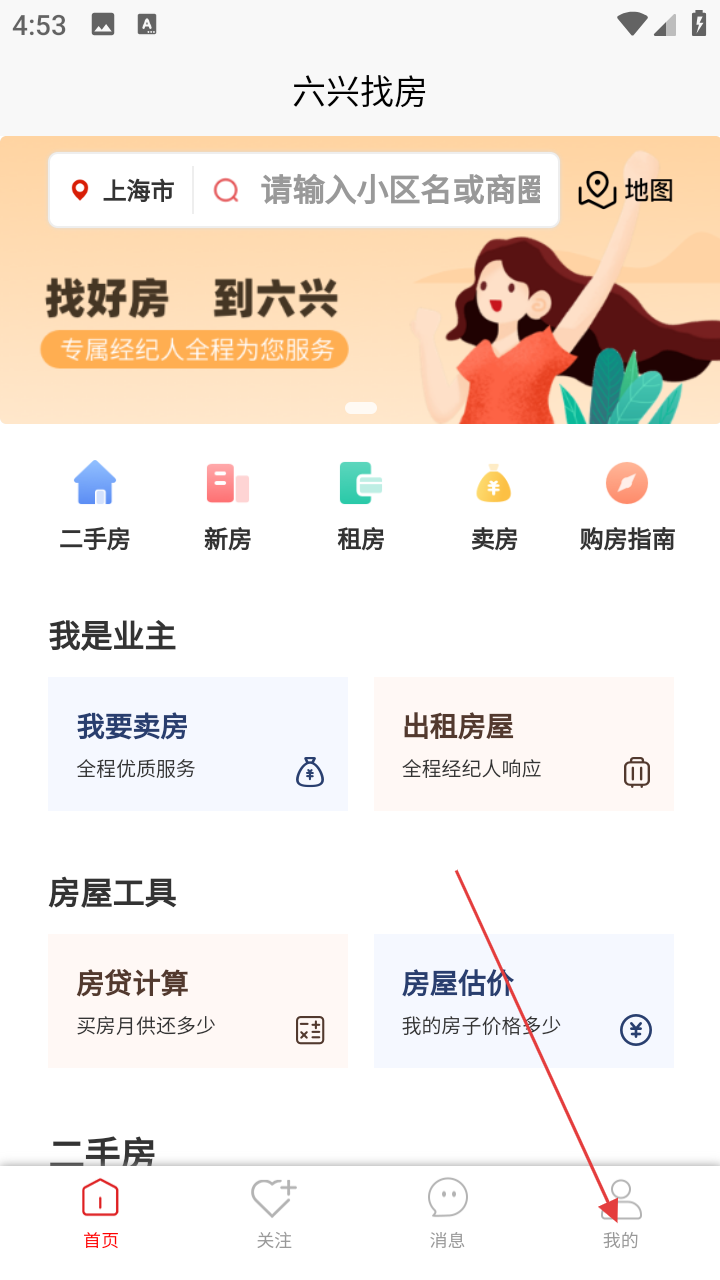Screen dimensions: 720x1280
Task: Switch to the 关注 tab
Action: [x=273, y=1213]
